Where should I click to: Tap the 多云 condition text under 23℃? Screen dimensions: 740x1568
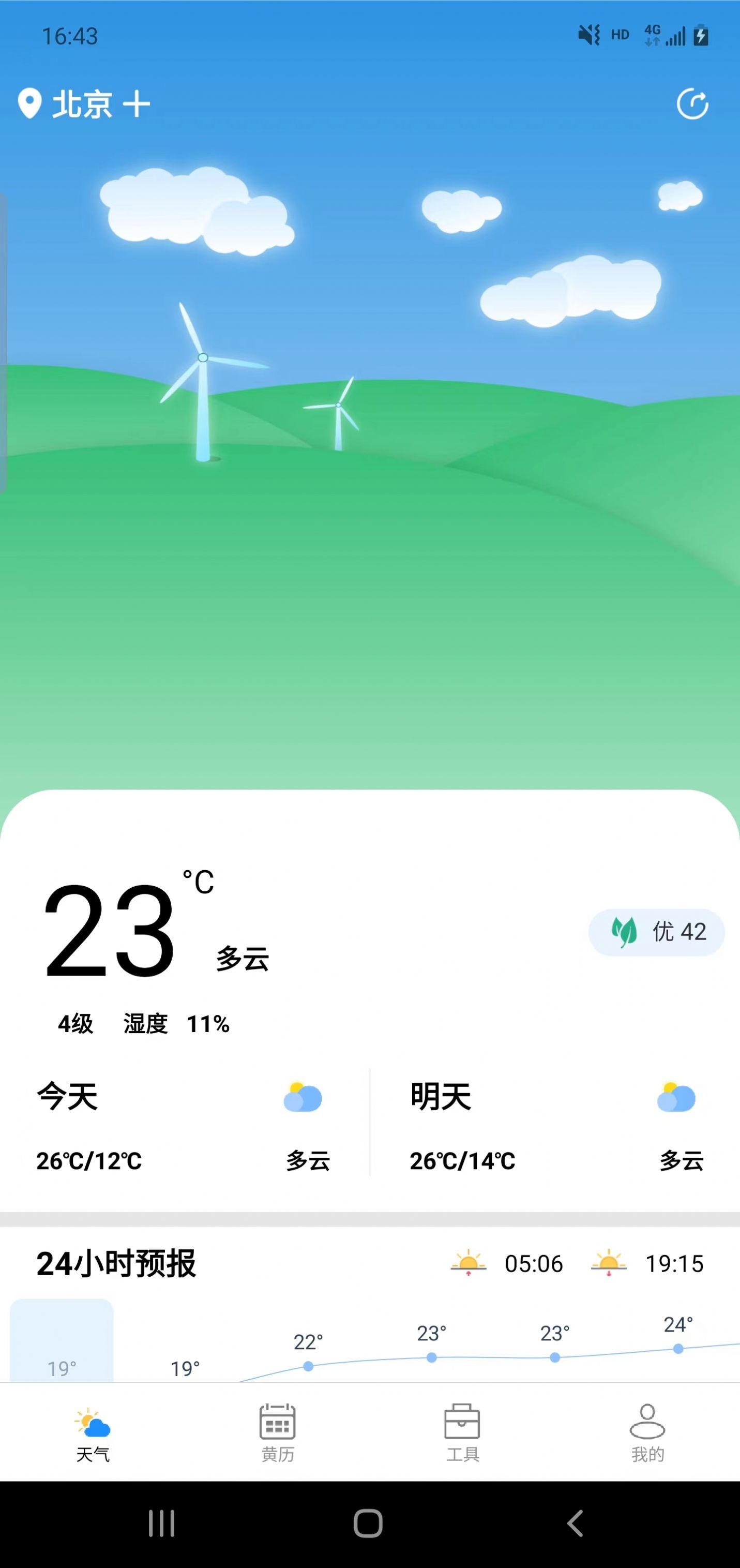(x=243, y=959)
